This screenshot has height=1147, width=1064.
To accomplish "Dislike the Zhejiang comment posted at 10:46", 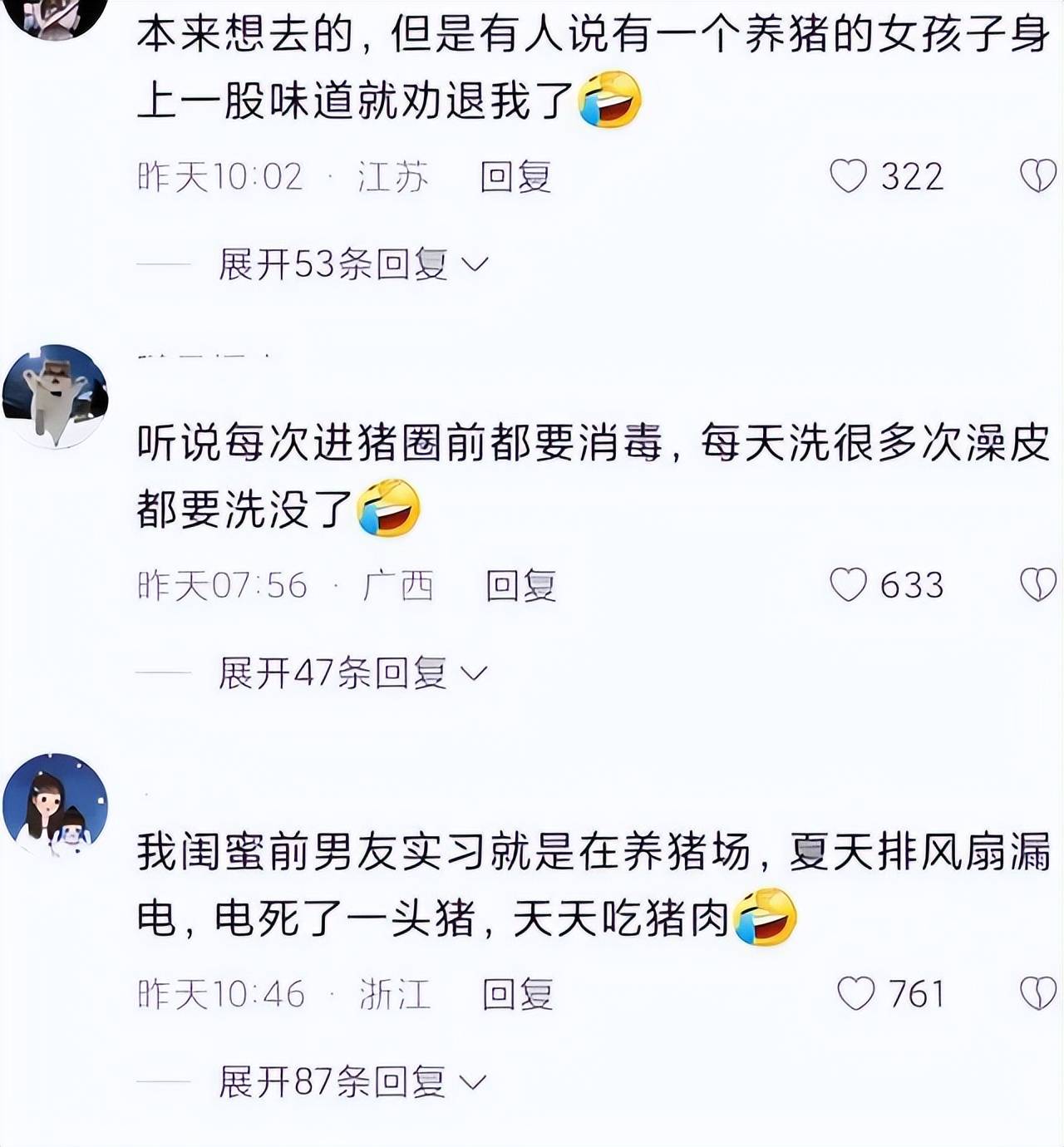I will [x=1037, y=994].
